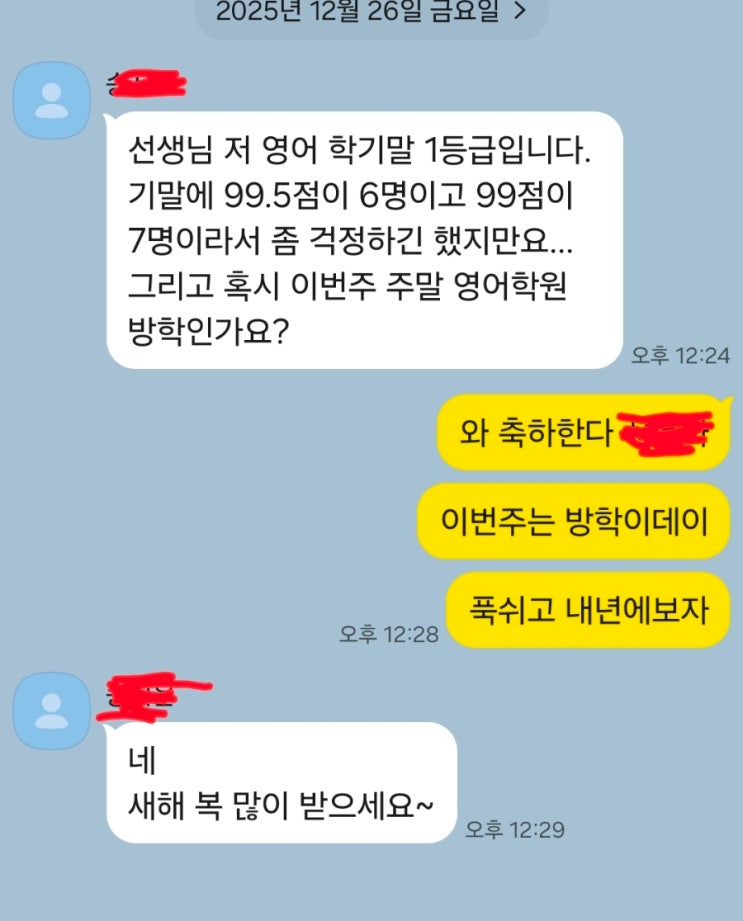Open the 2025년 12월 26일 date picker chip

point(371,14)
